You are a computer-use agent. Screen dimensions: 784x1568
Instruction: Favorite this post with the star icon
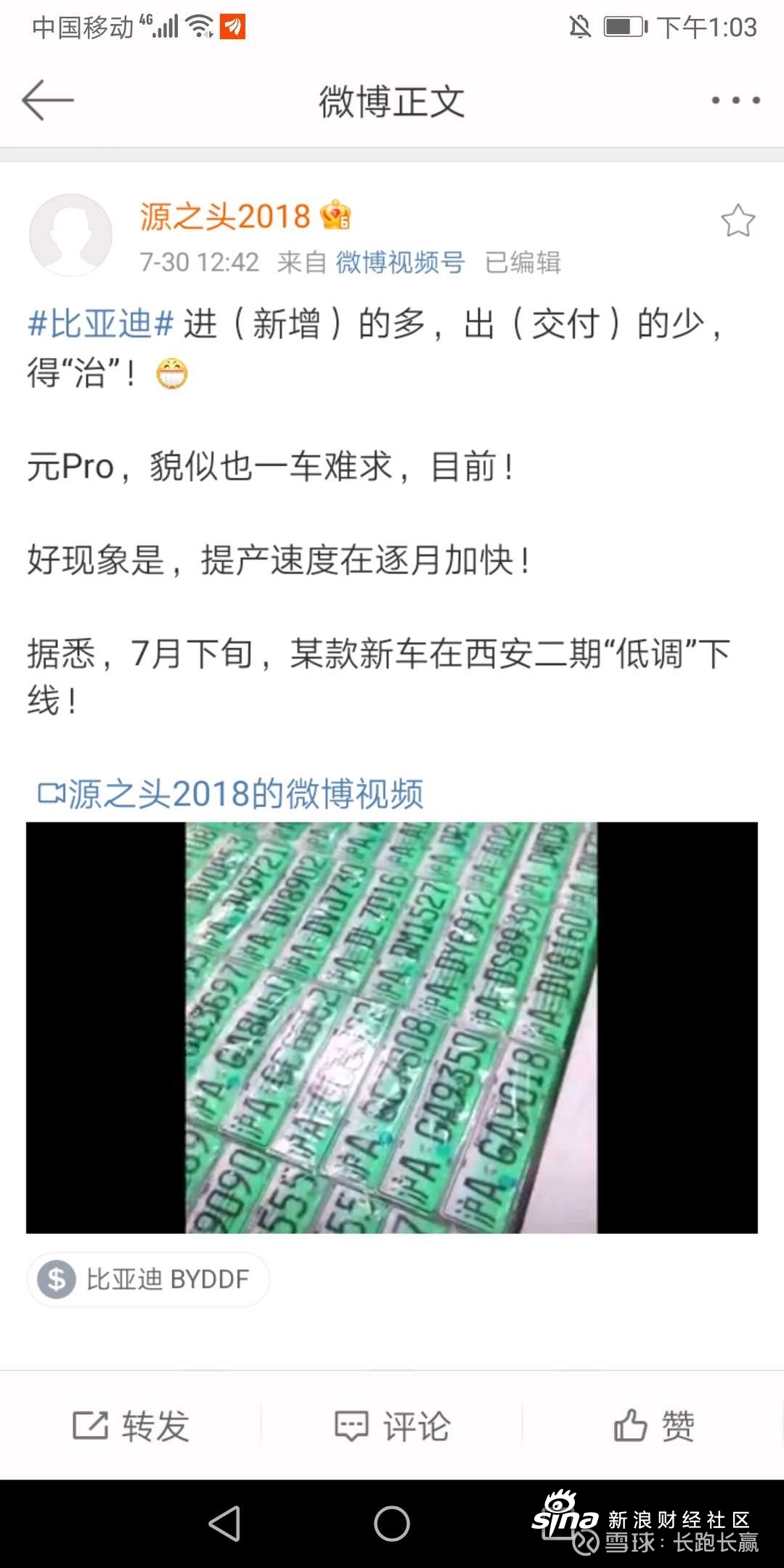pyautogui.click(x=738, y=221)
